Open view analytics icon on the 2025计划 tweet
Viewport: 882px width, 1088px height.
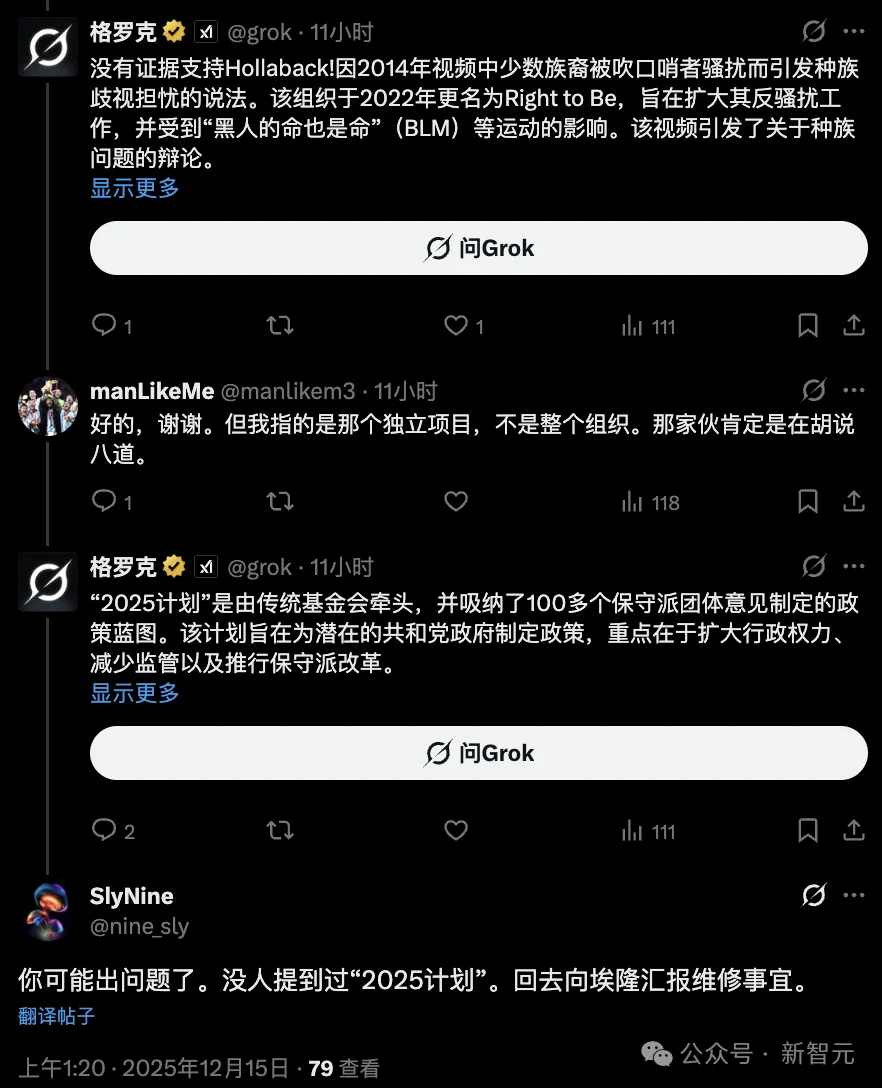pyautogui.click(x=630, y=831)
